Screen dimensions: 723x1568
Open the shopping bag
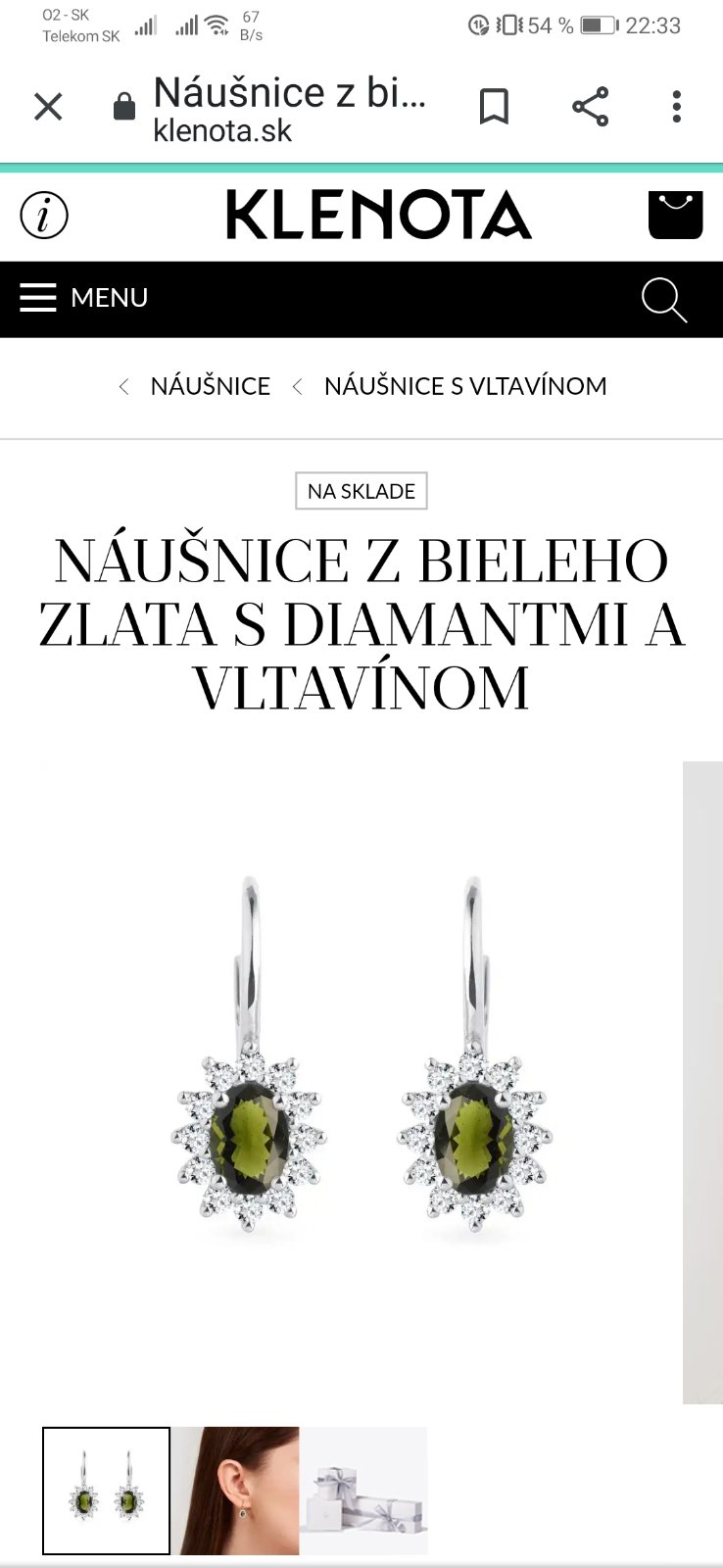675,215
